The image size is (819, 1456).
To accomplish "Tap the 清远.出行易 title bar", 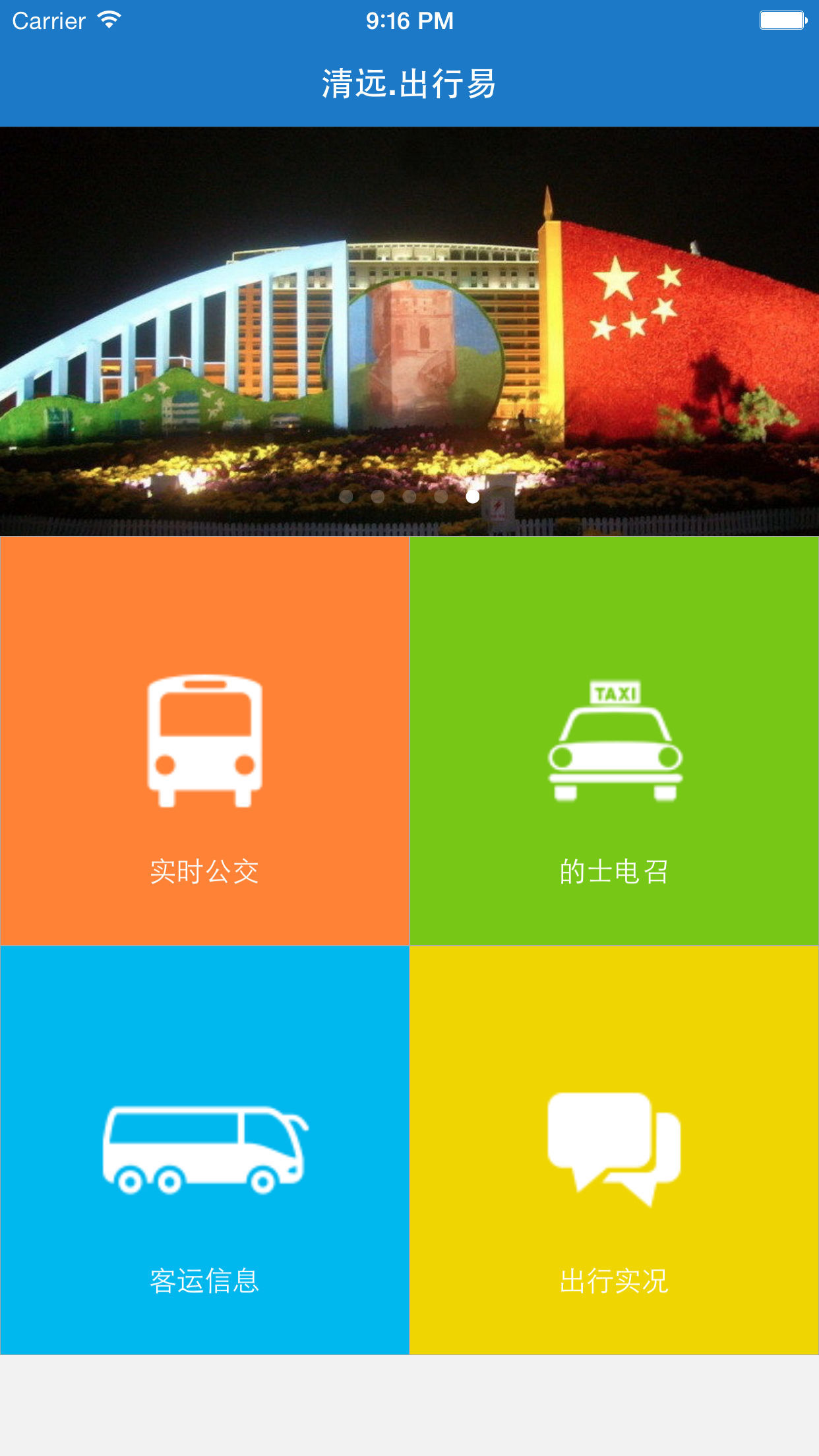I will (x=409, y=81).
